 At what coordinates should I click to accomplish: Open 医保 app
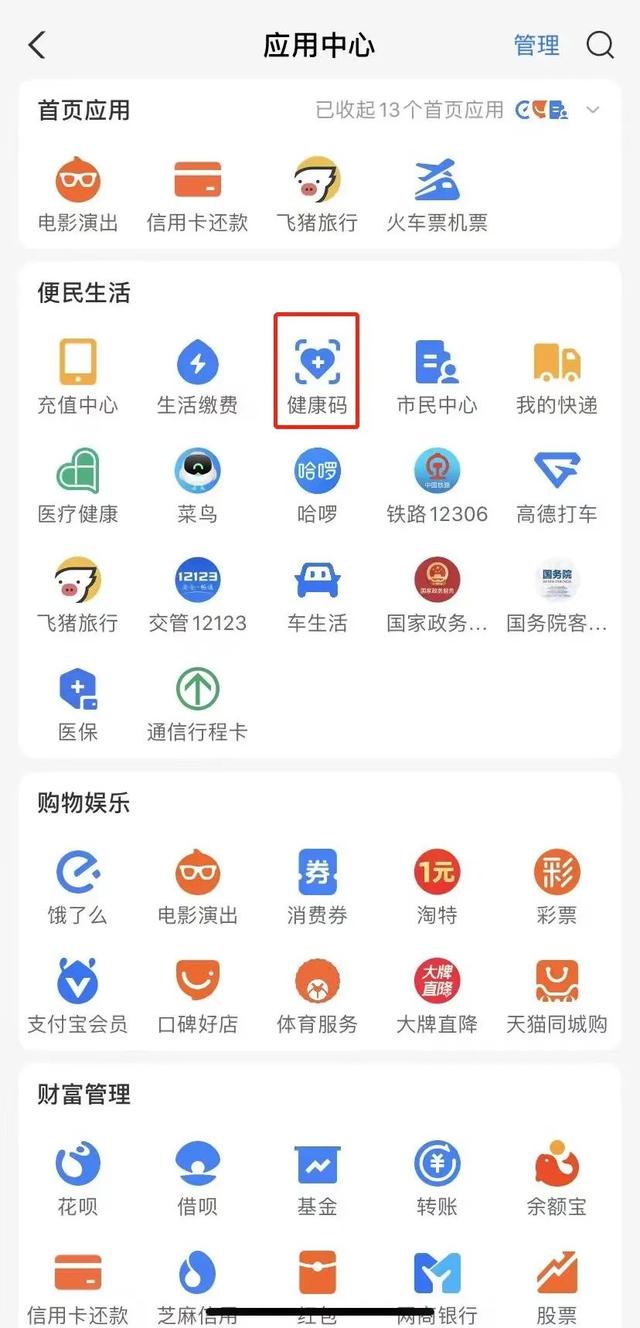tap(78, 704)
